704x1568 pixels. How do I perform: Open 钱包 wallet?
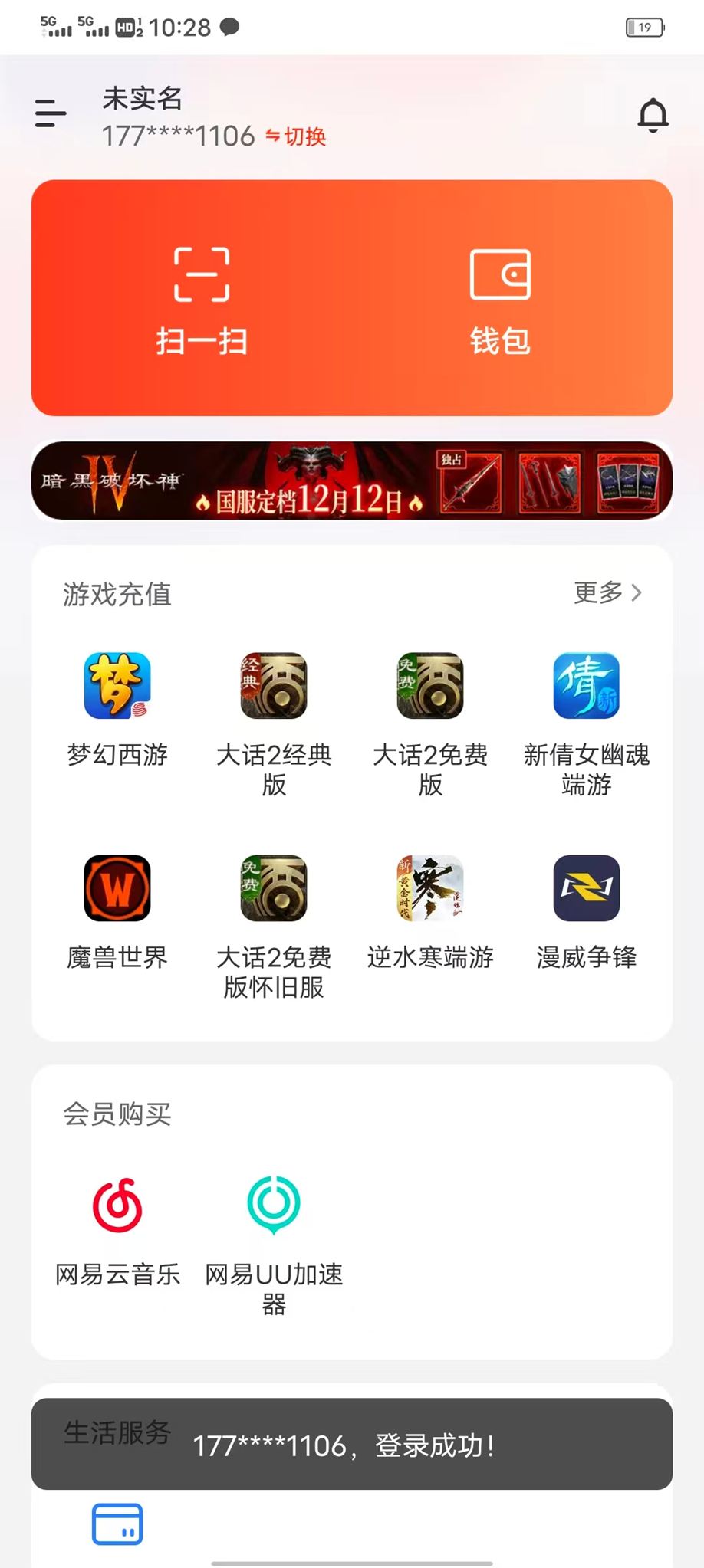tap(500, 300)
